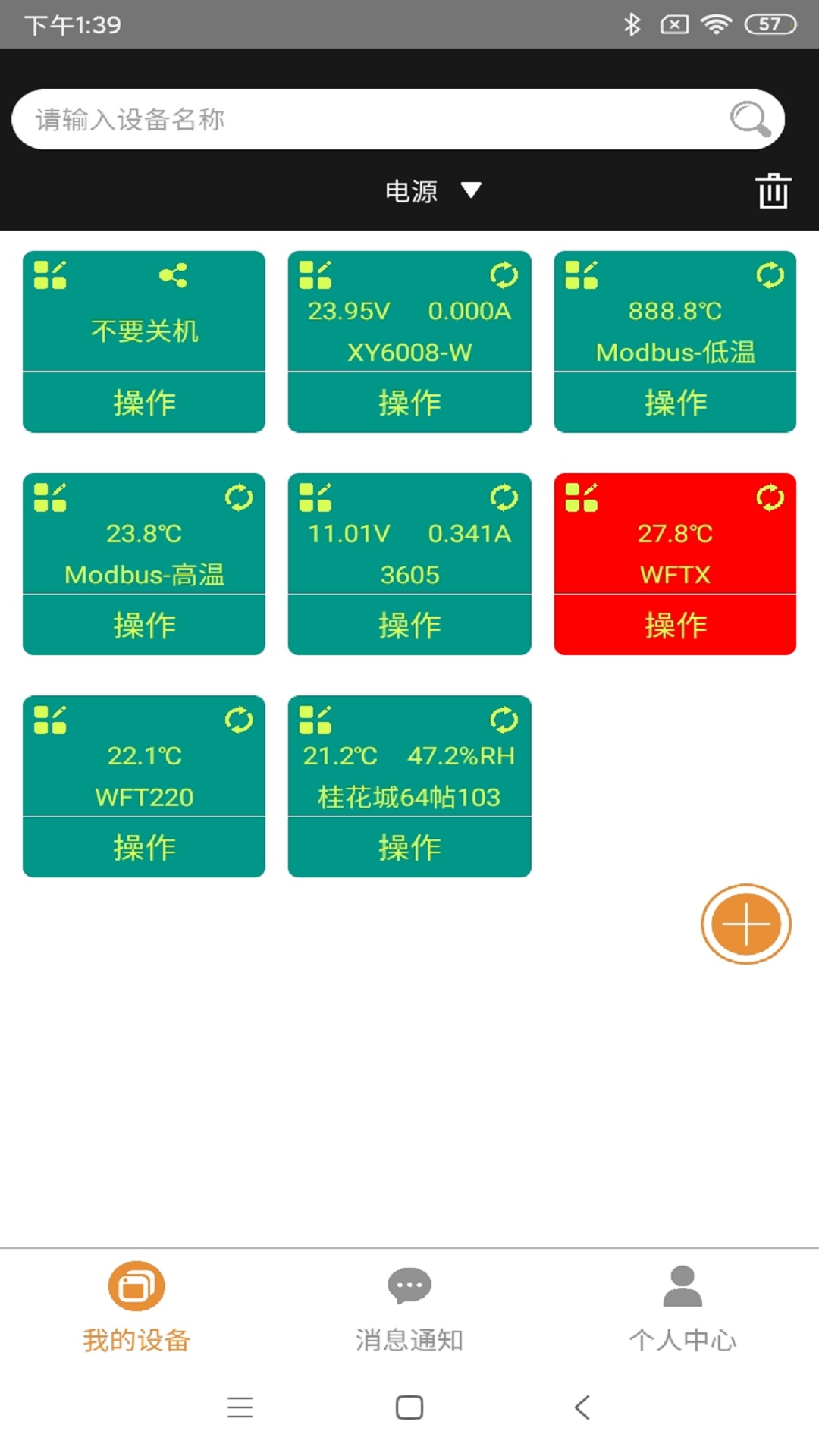Click the refresh icon on Modbus-高温 card
Viewport: 819px width, 1456px height.
tap(240, 499)
